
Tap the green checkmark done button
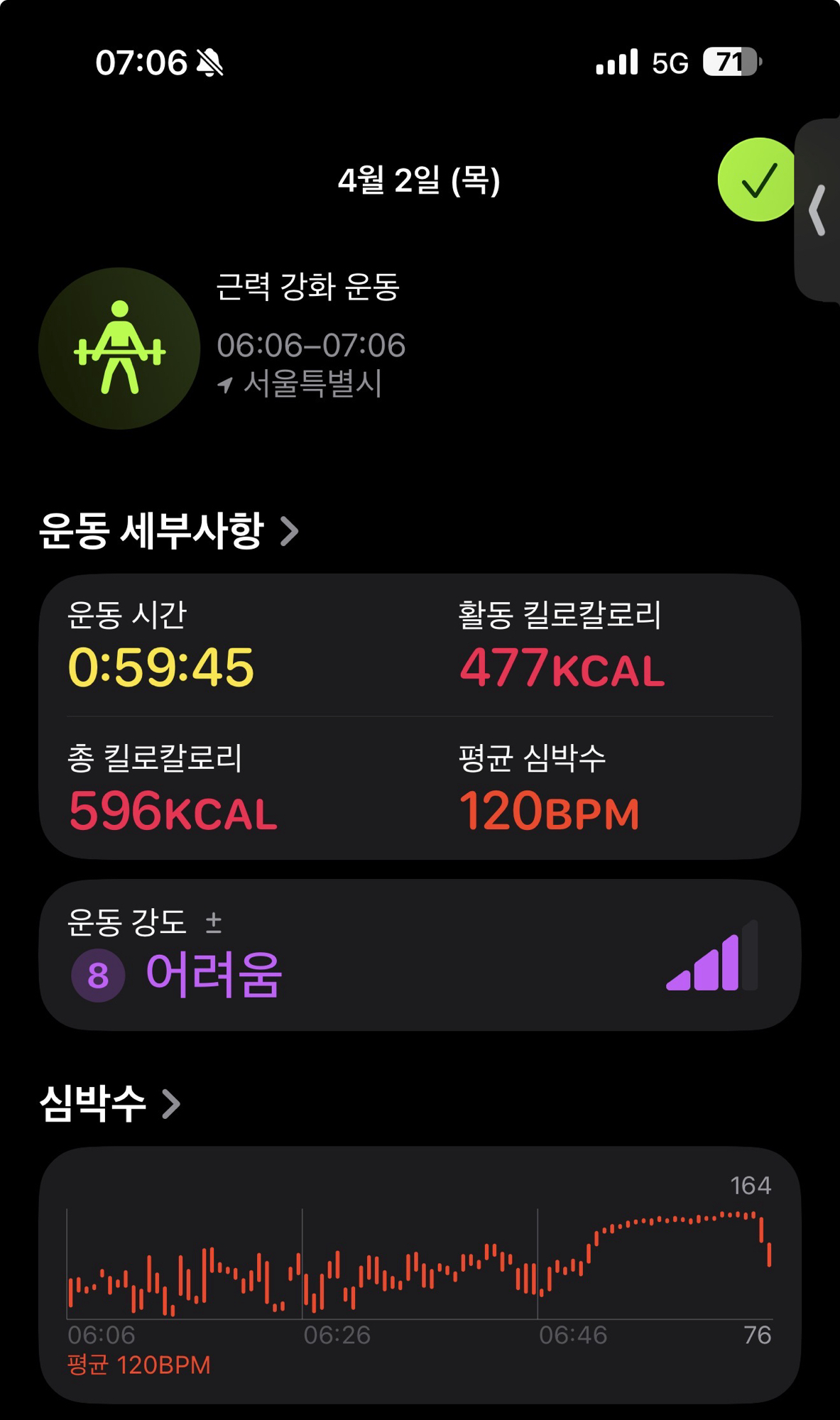[x=757, y=180]
